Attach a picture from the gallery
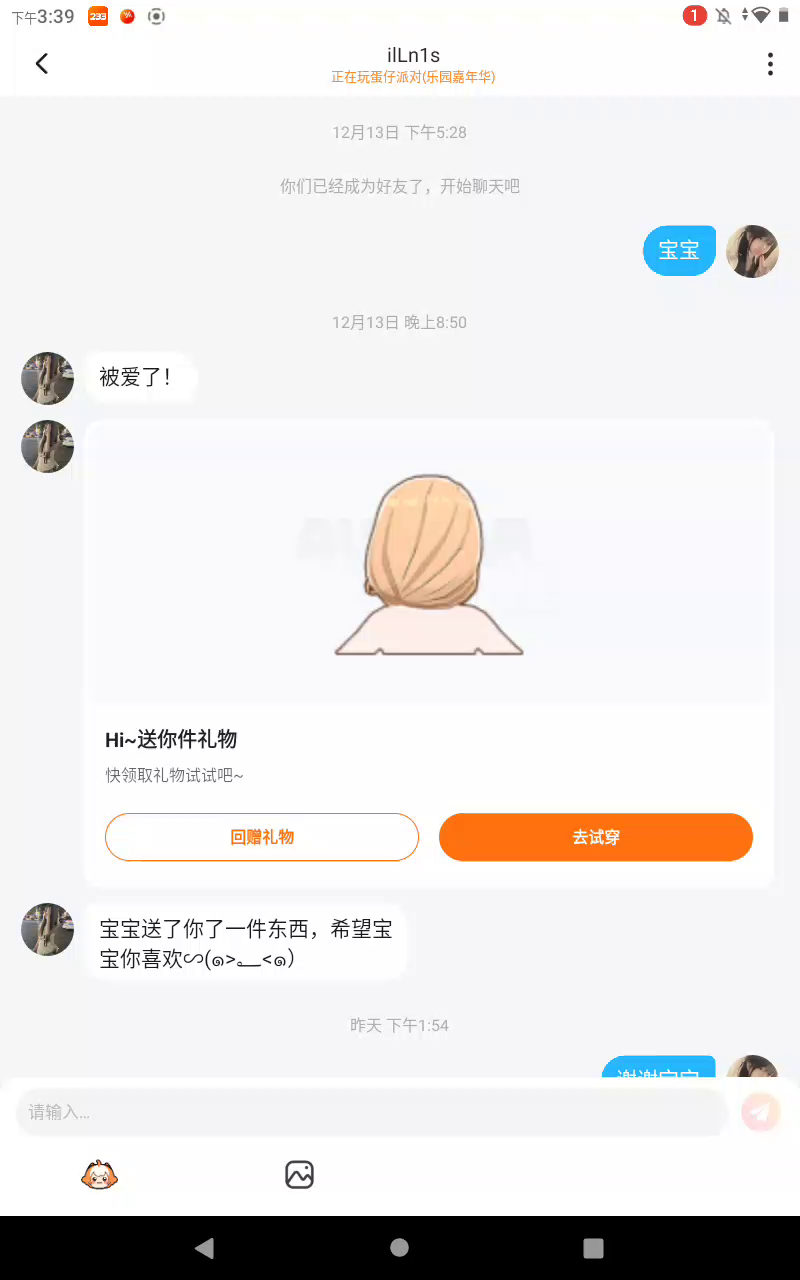800x1280 pixels. click(300, 1174)
